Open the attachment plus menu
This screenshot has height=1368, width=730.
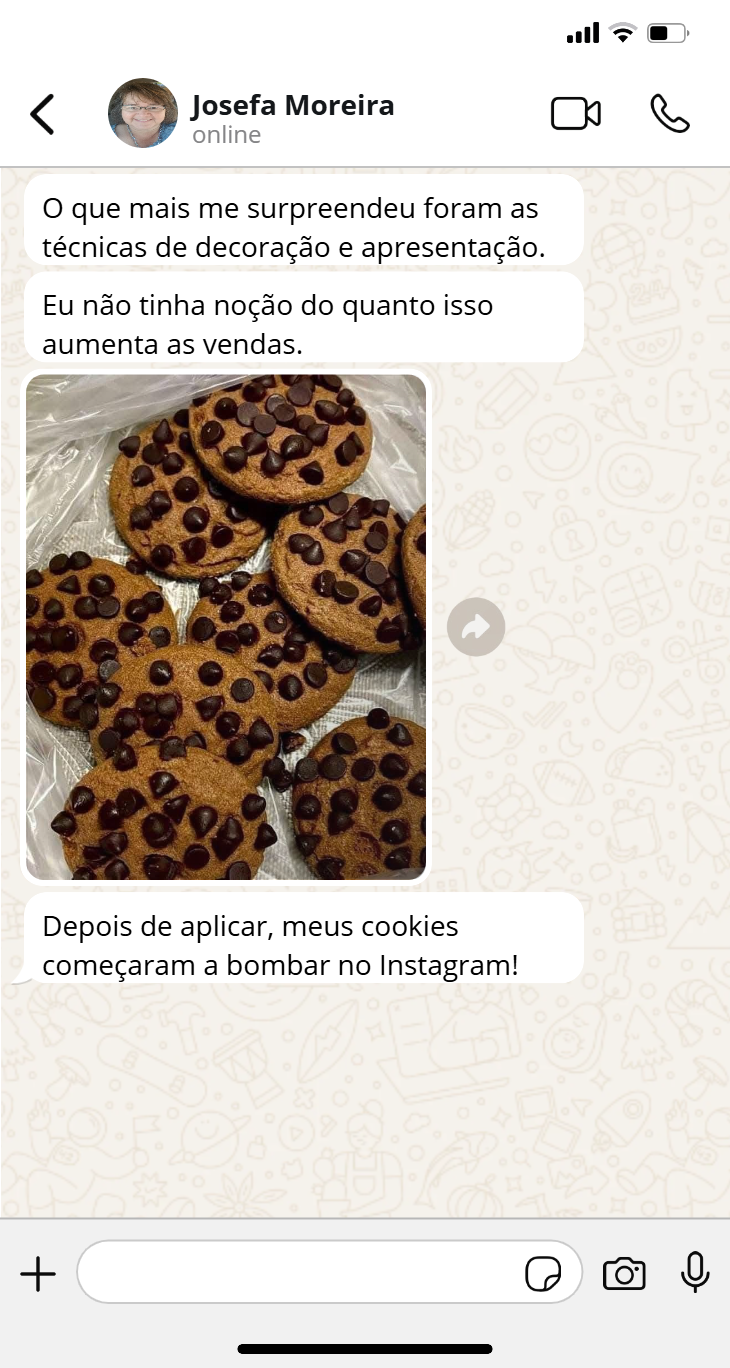tap(38, 1274)
